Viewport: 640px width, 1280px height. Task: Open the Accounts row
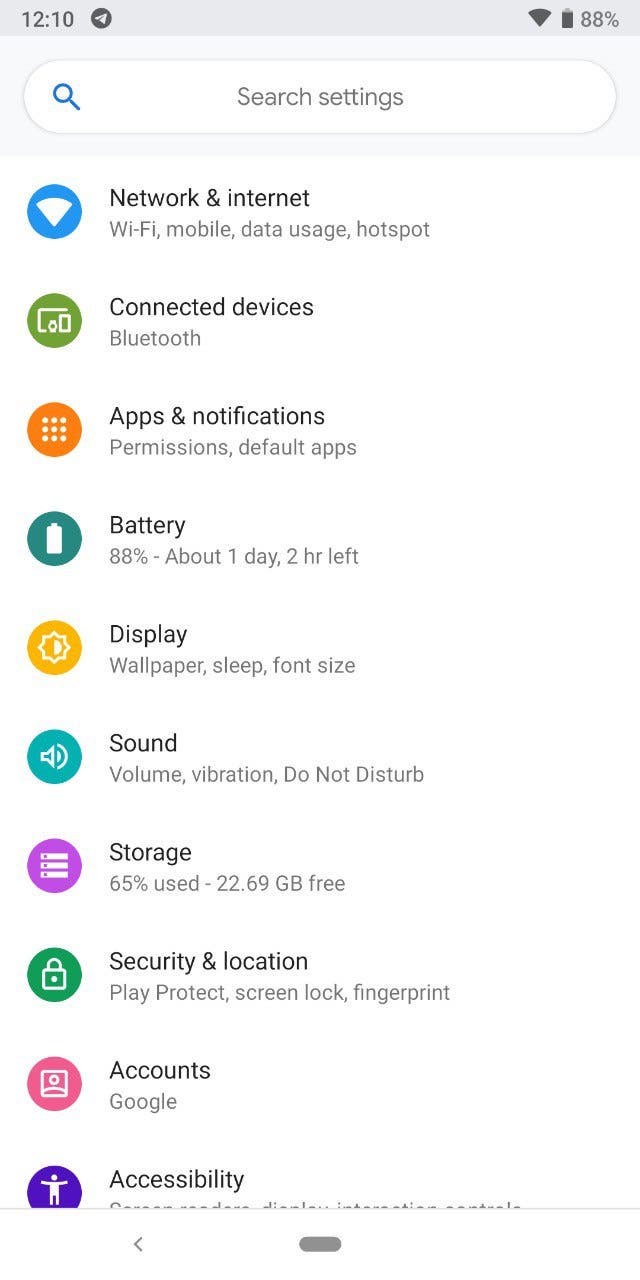320,1084
